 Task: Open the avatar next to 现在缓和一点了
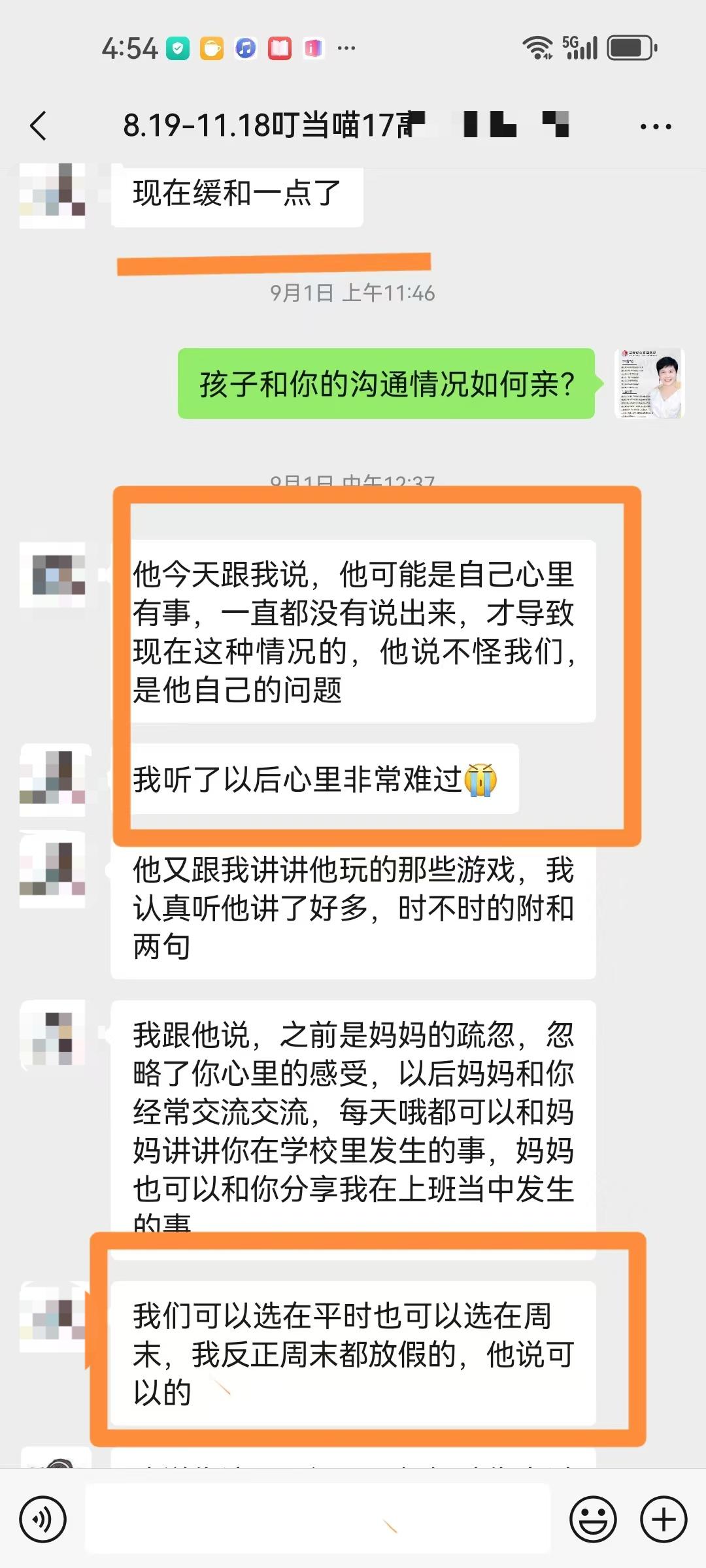[52, 195]
